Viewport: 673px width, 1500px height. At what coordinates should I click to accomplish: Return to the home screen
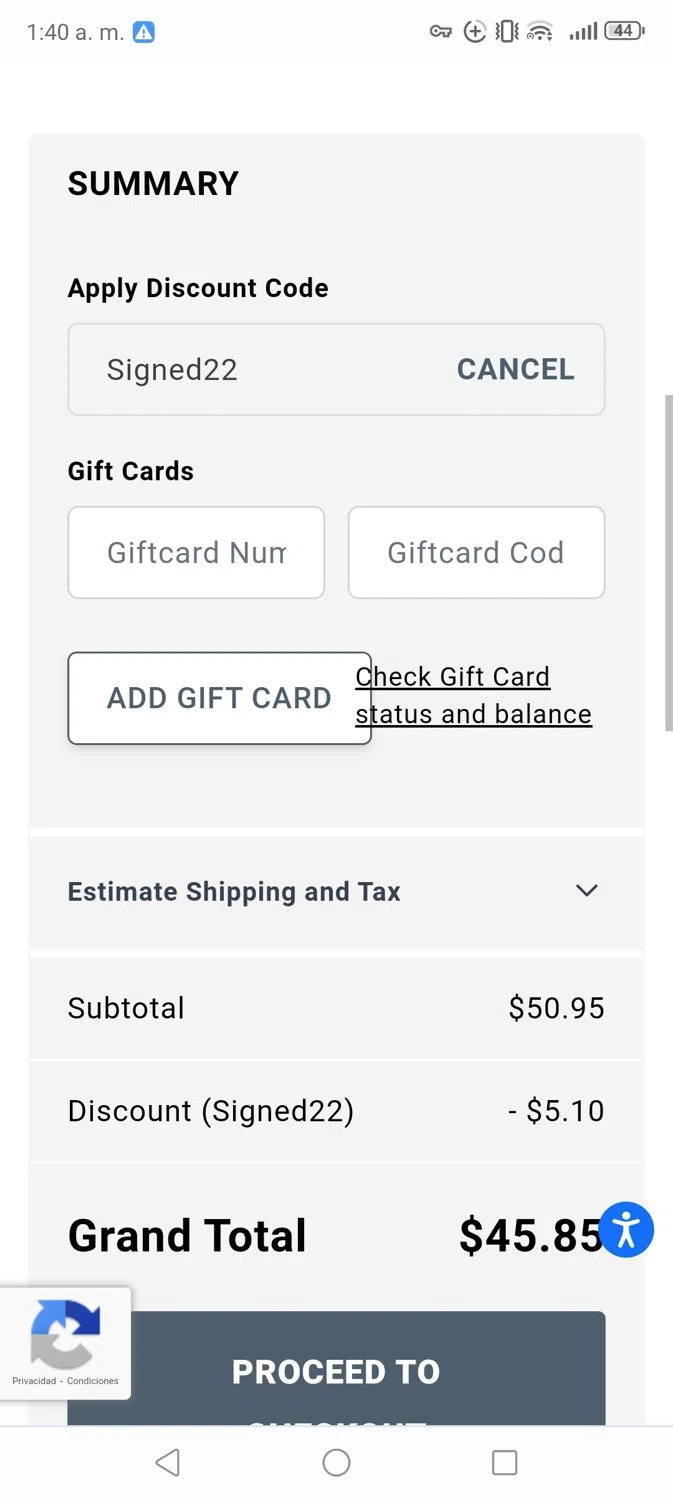pyautogui.click(x=336, y=1463)
